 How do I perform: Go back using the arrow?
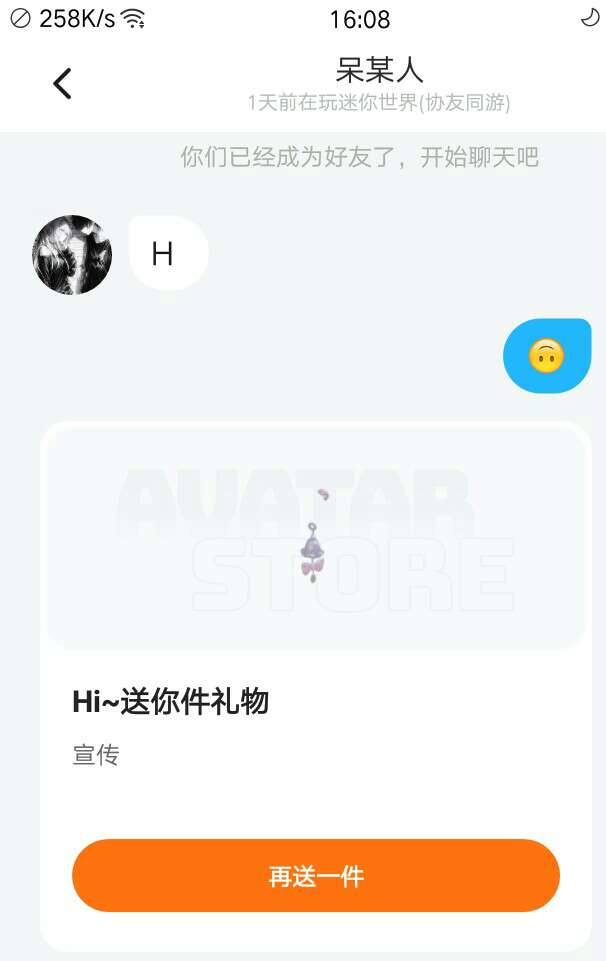pyautogui.click(x=62, y=83)
